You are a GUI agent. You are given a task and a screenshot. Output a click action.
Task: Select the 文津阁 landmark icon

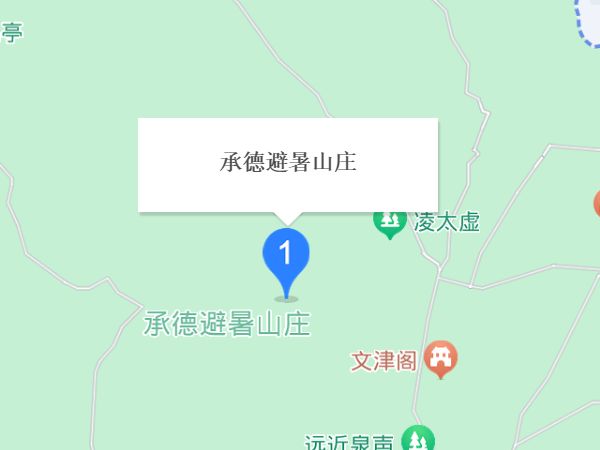pyautogui.click(x=440, y=358)
